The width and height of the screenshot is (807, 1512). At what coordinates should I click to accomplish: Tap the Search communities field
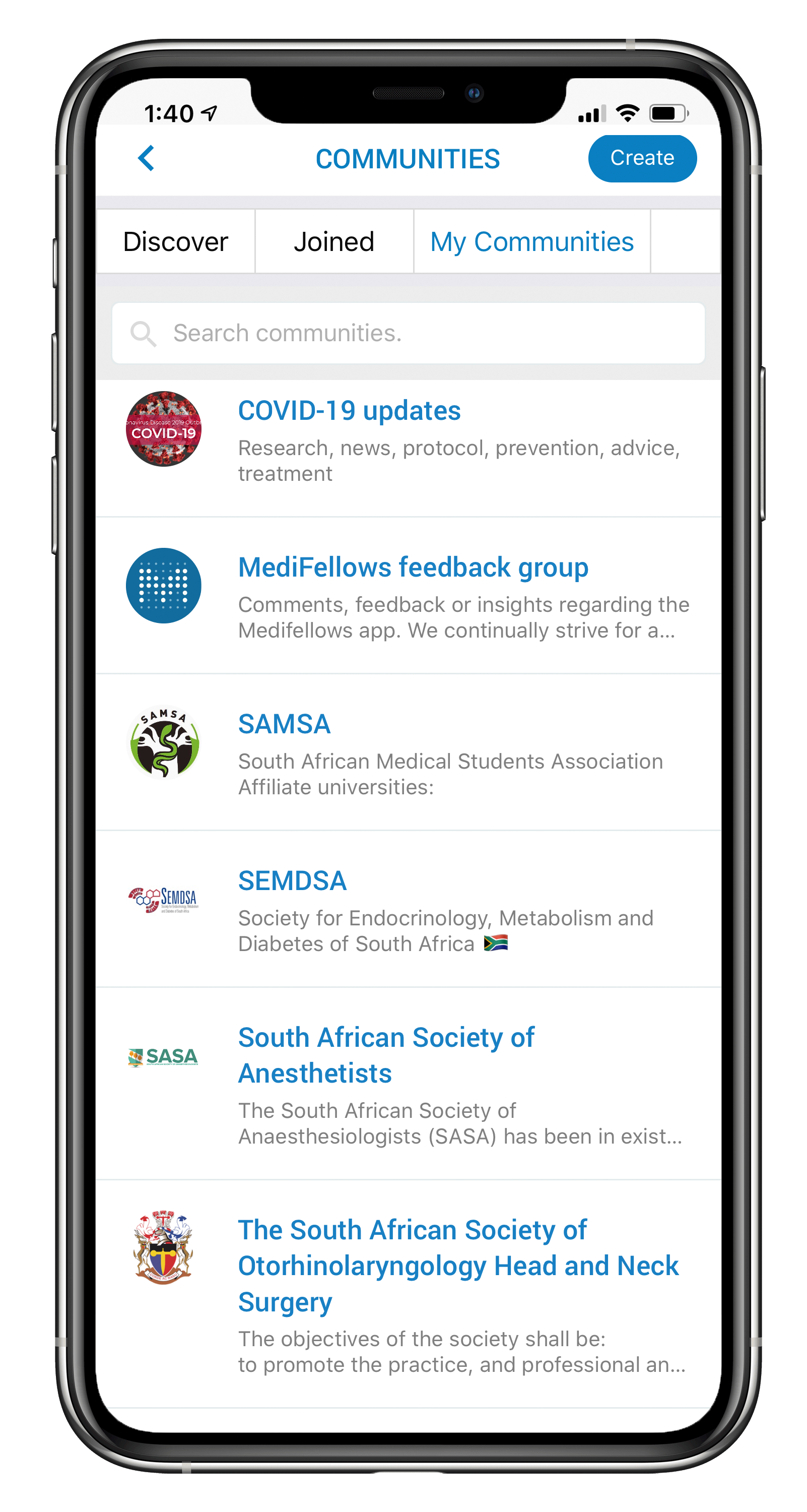pos(408,333)
